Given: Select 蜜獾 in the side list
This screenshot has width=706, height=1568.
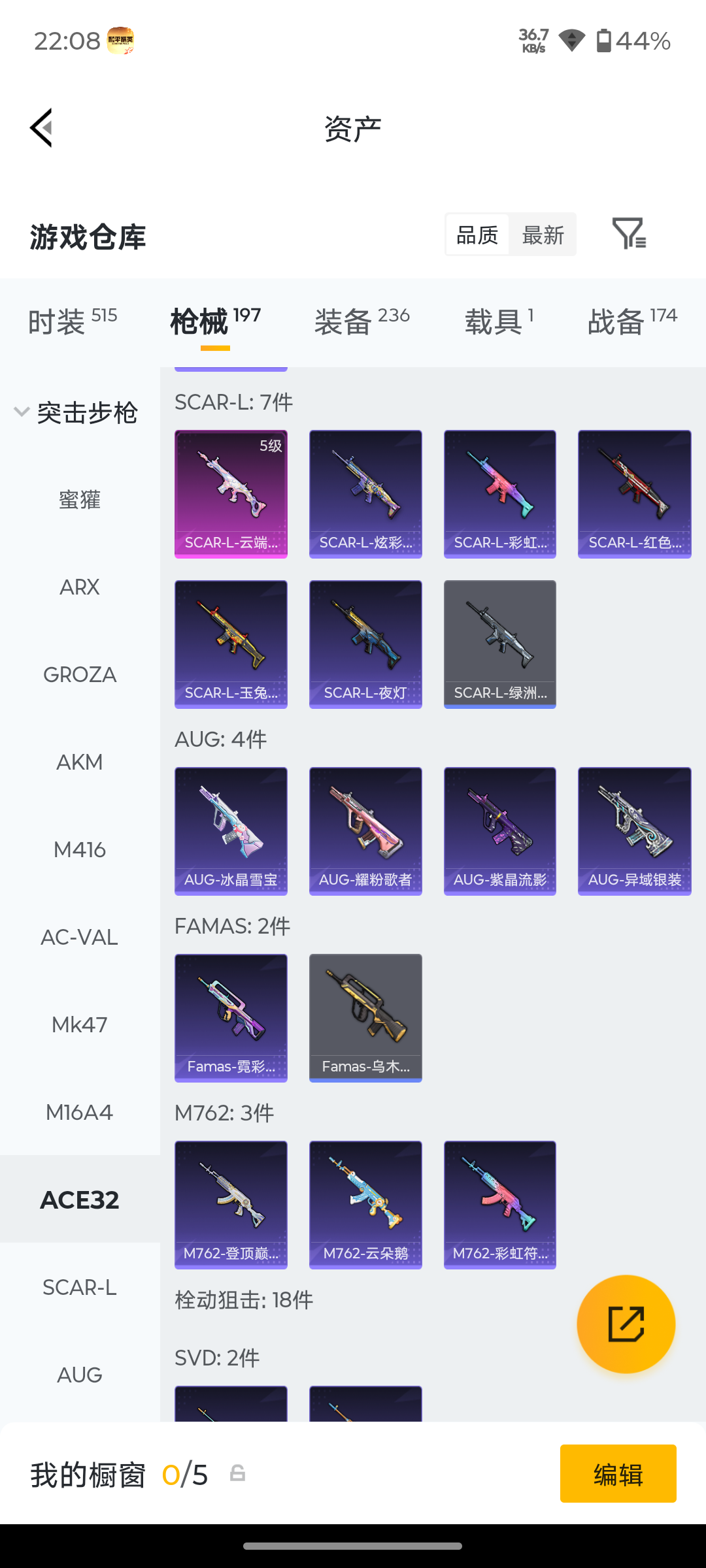Looking at the screenshot, I should [x=80, y=500].
